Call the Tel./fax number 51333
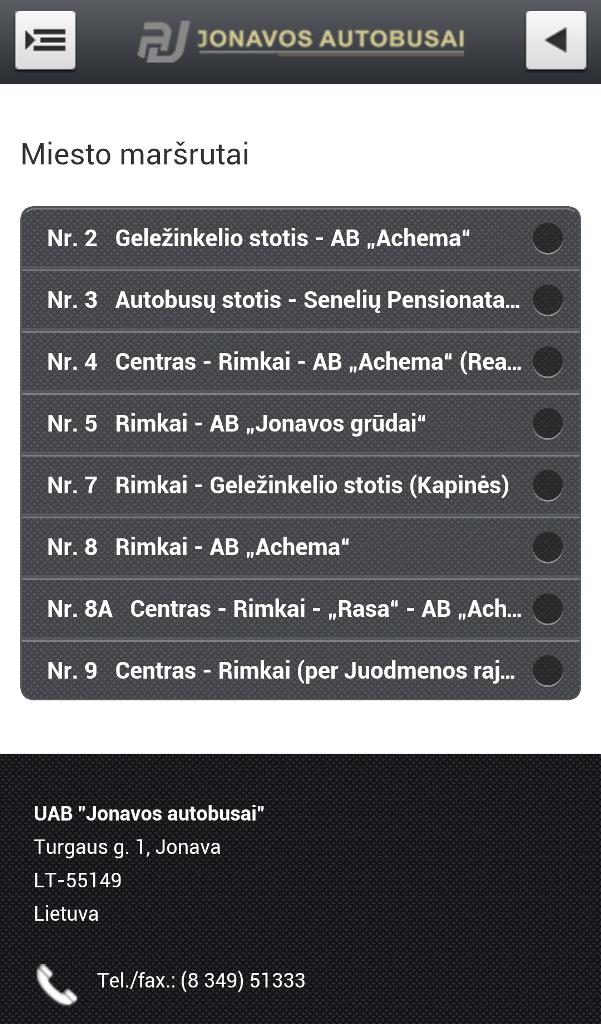Screen dimensions: 601x1024 (200, 981)
